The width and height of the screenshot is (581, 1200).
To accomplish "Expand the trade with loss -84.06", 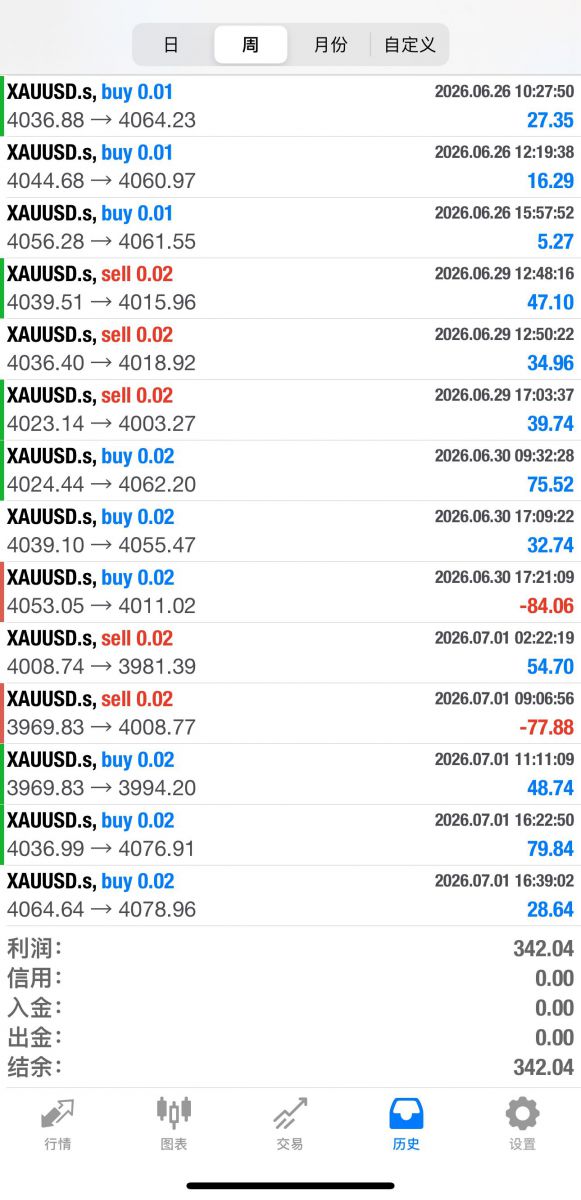I will 290,592.
